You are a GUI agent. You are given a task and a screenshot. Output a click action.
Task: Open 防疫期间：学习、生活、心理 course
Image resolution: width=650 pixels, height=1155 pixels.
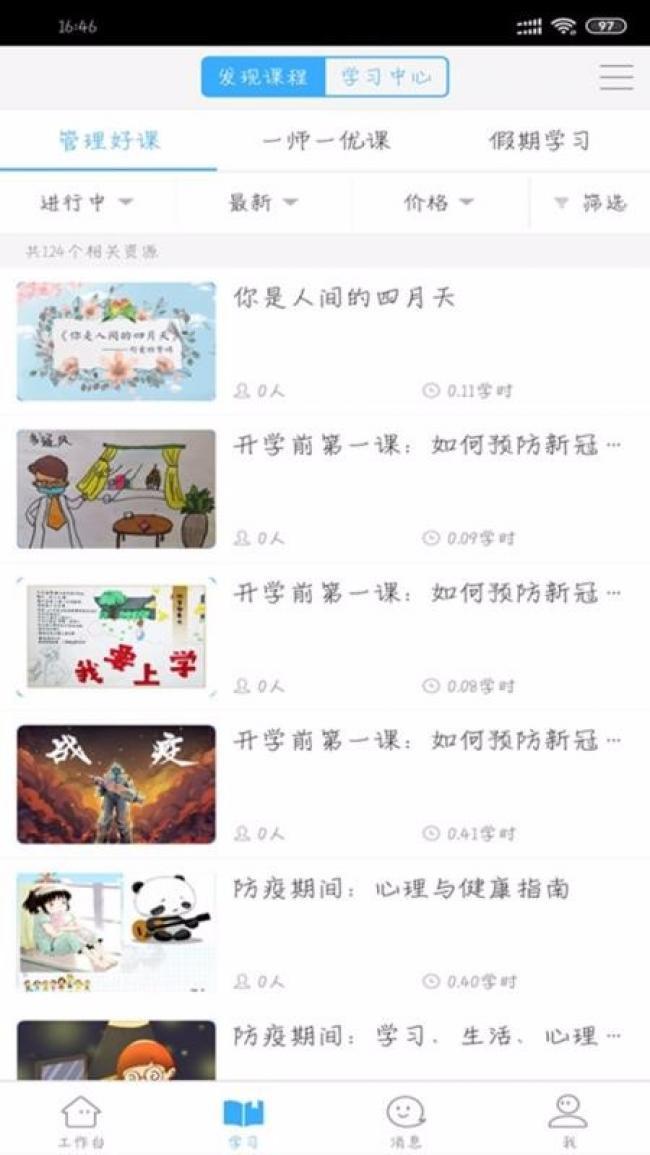(x=325, y=1044)
